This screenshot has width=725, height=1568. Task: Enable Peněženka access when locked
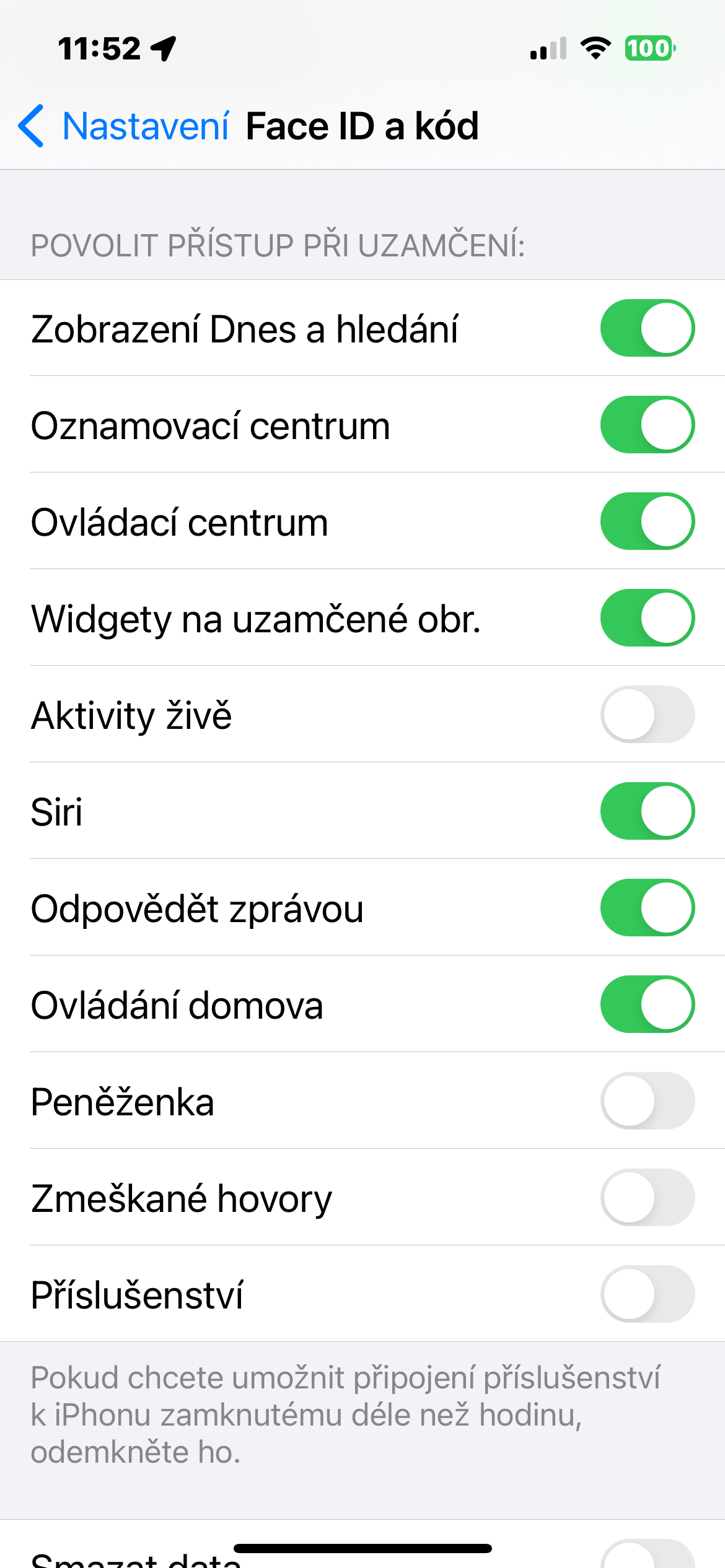click(647, 1101)
